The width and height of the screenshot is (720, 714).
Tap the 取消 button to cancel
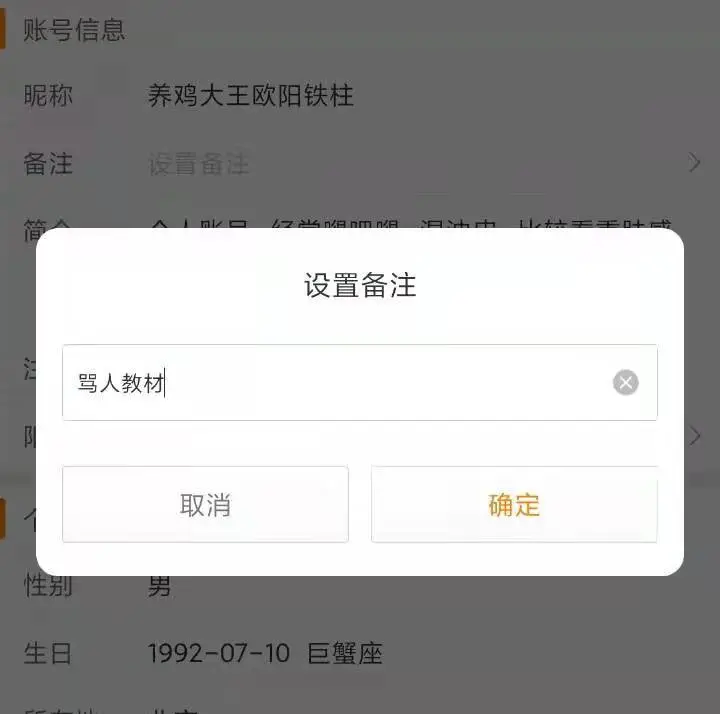(205, 505)
